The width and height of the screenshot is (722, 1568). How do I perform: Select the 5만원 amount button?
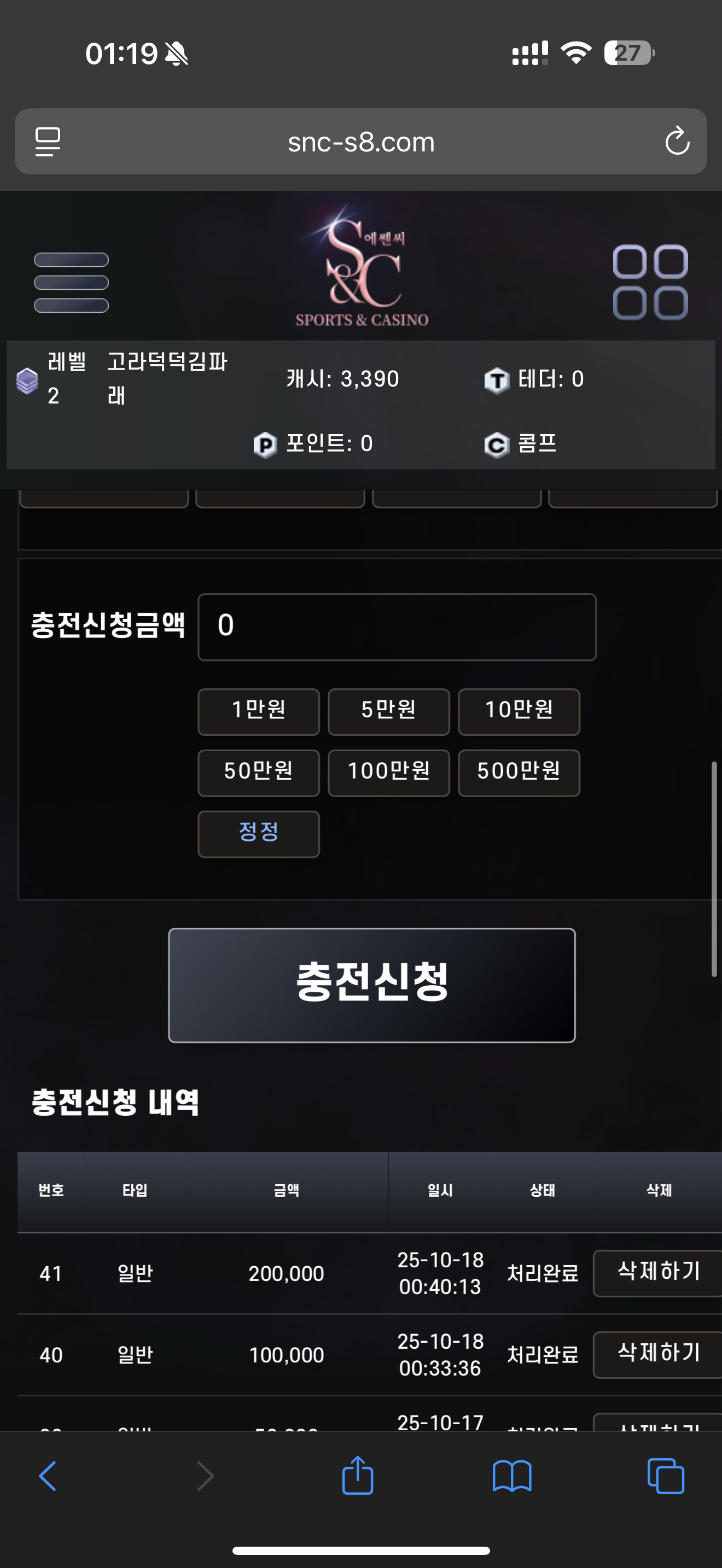[x=389, y=712]
